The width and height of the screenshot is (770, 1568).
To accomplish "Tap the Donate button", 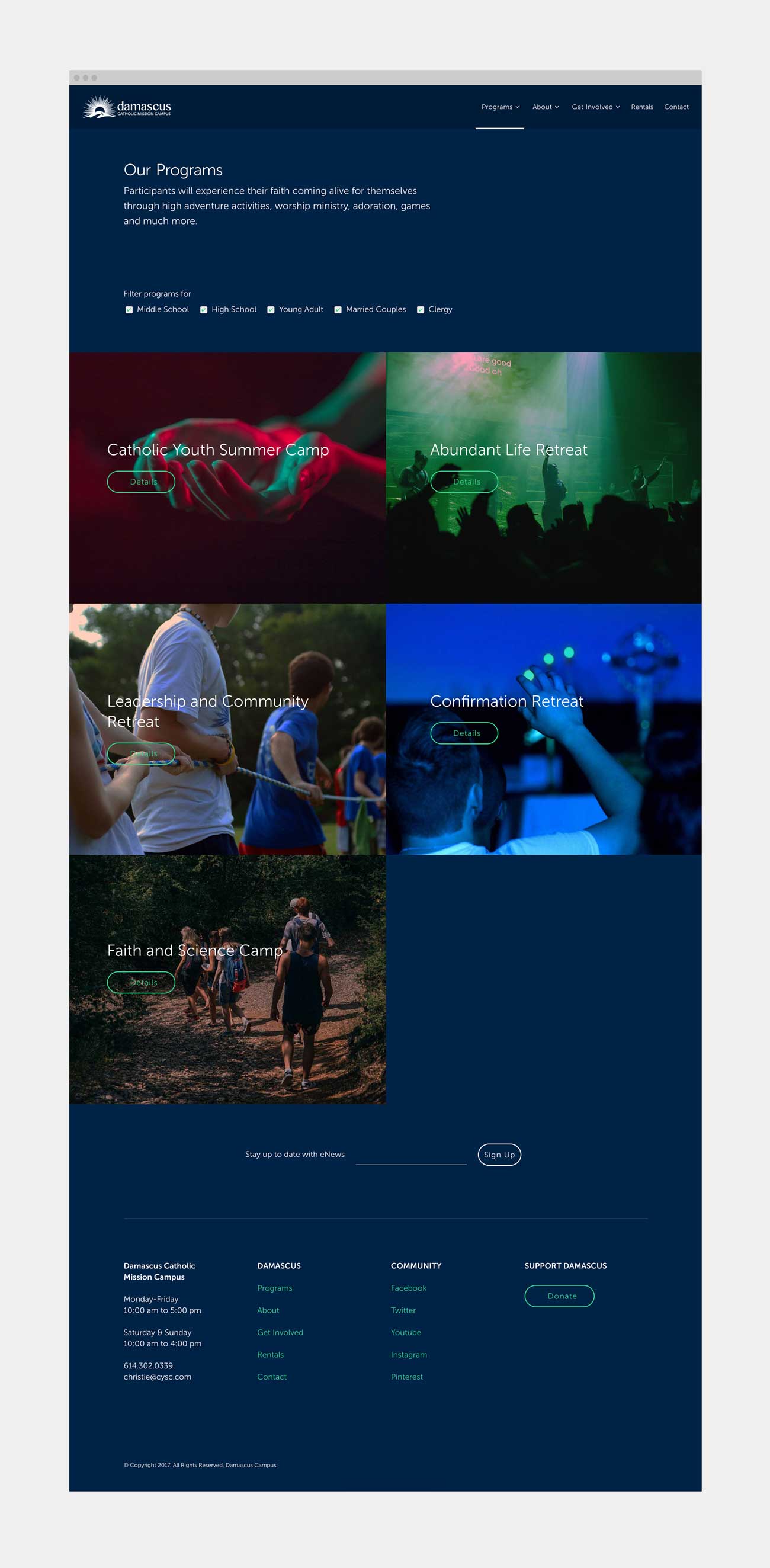I will [x=559, y=1296].
